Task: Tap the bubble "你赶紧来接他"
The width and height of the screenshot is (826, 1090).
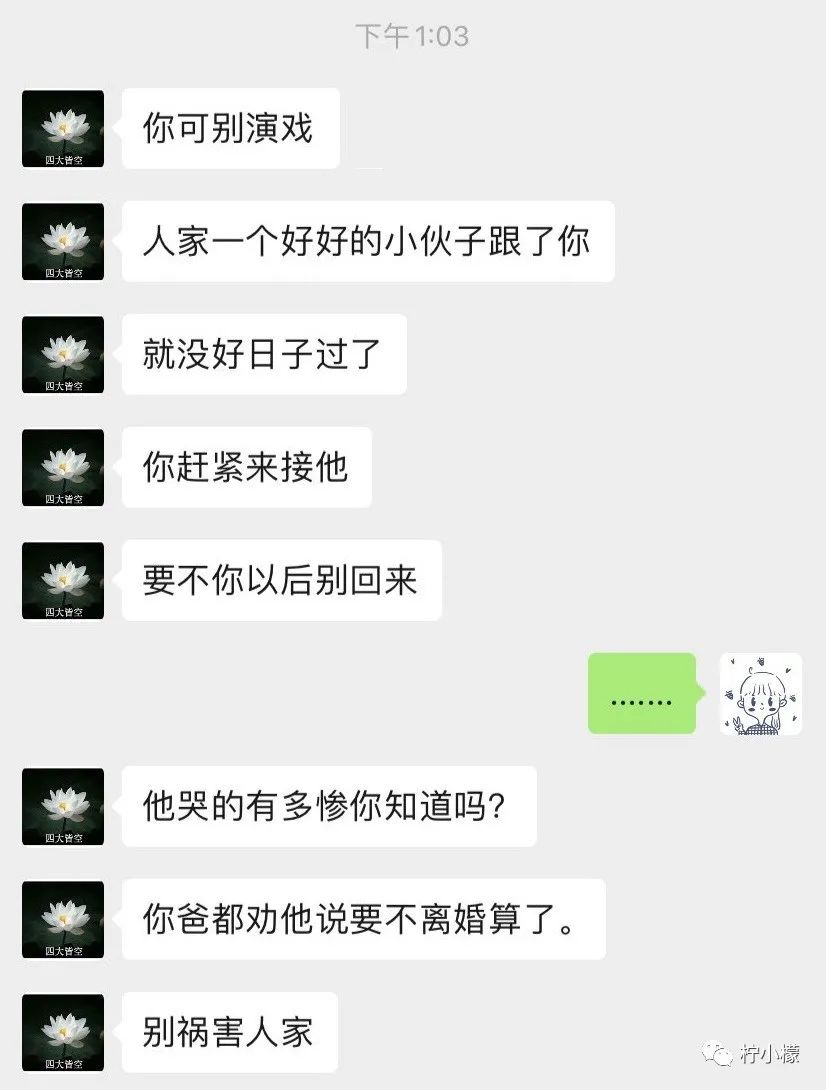Action: [x=246, y=467]
